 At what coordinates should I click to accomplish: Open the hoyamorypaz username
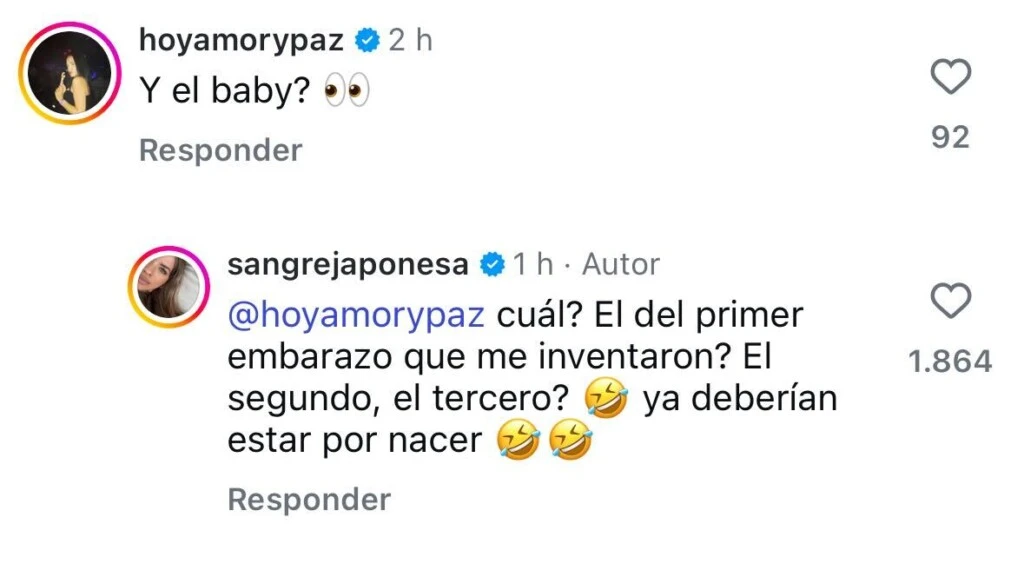244,40
